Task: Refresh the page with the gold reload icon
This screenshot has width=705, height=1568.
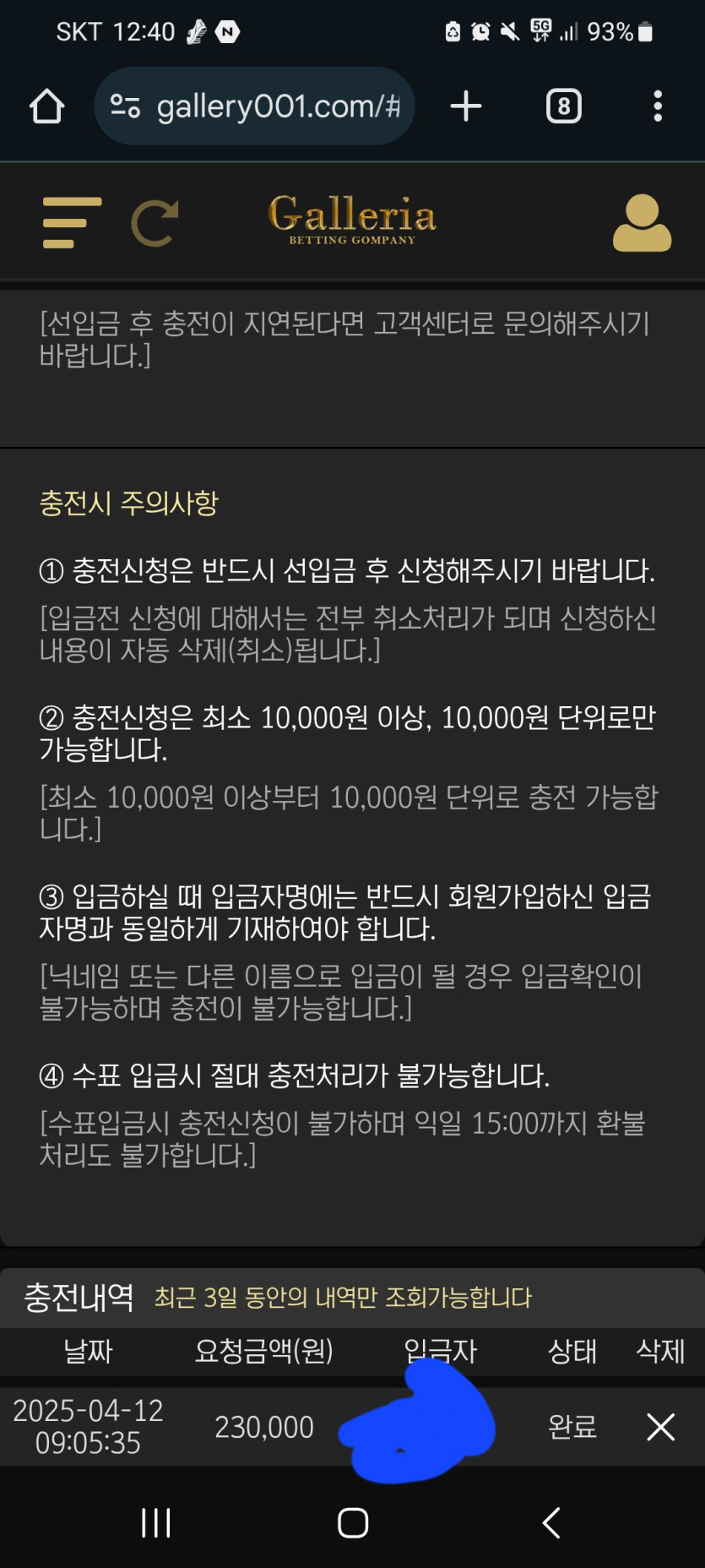Action: tap(155, 222)
